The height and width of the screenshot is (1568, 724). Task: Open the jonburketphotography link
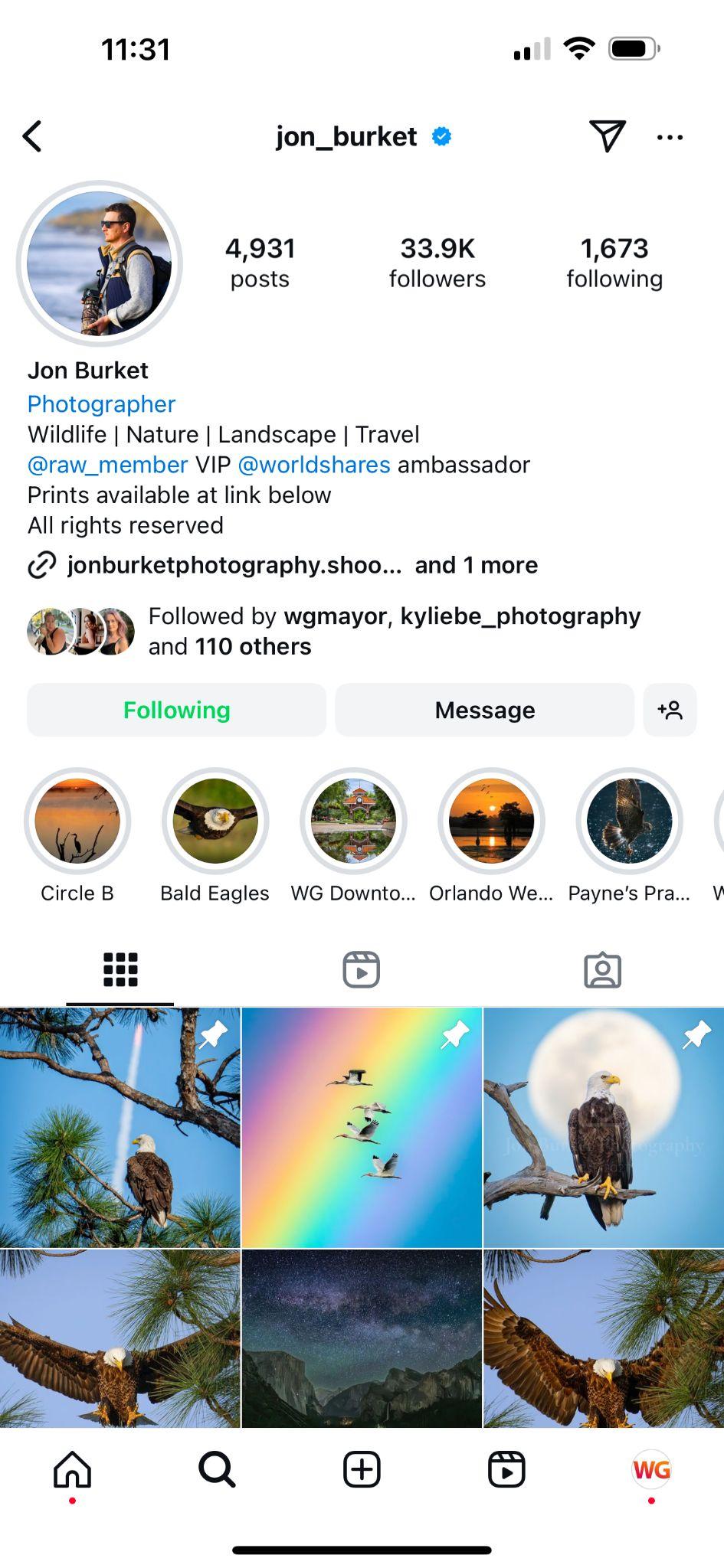pos(234,565)
